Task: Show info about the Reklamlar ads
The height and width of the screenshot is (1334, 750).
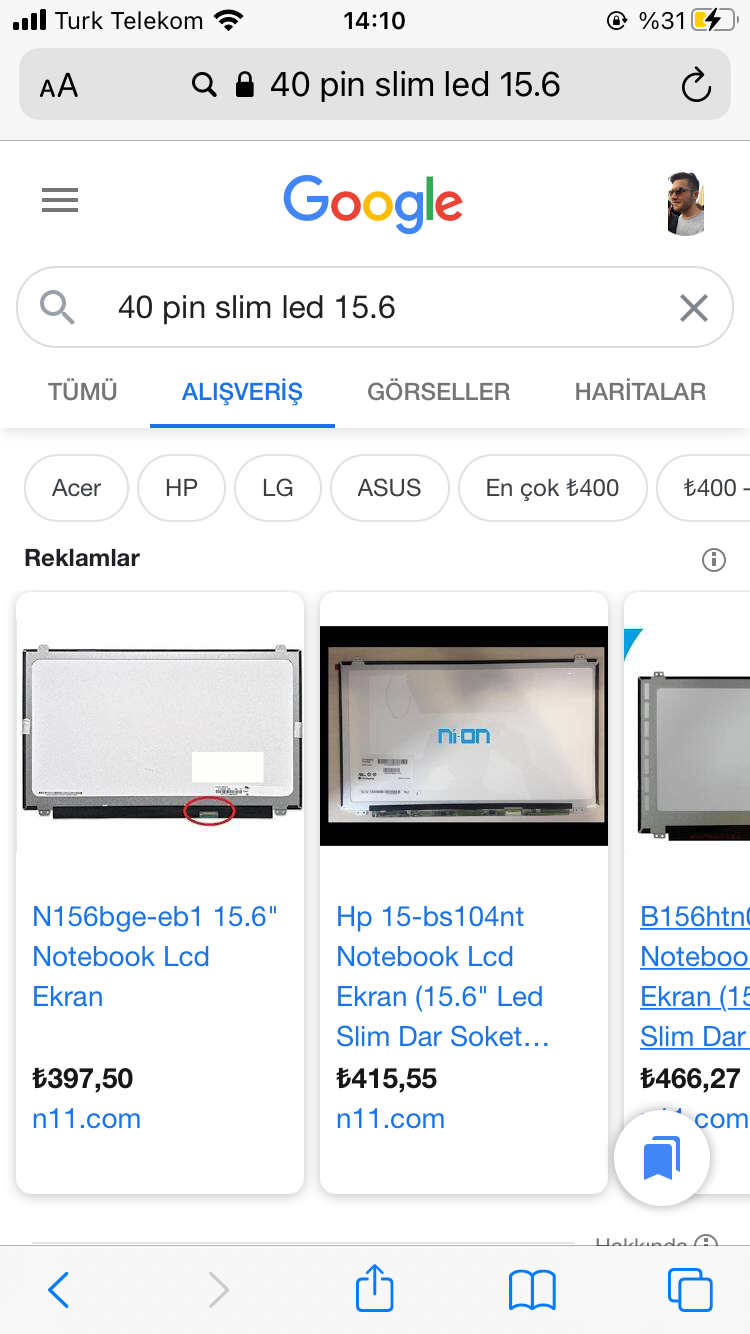Action: click(713, 559)
